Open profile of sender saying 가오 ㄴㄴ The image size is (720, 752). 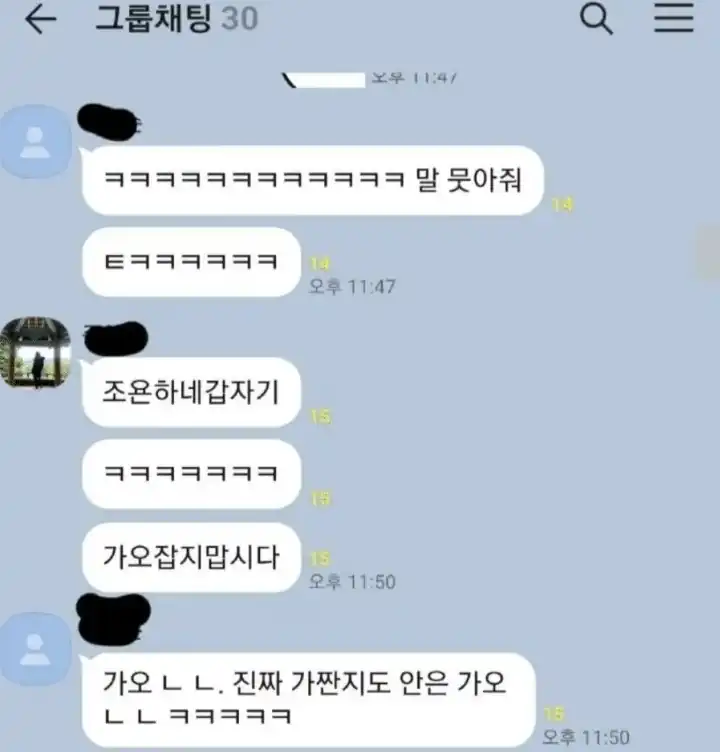(x=37, y=650)
